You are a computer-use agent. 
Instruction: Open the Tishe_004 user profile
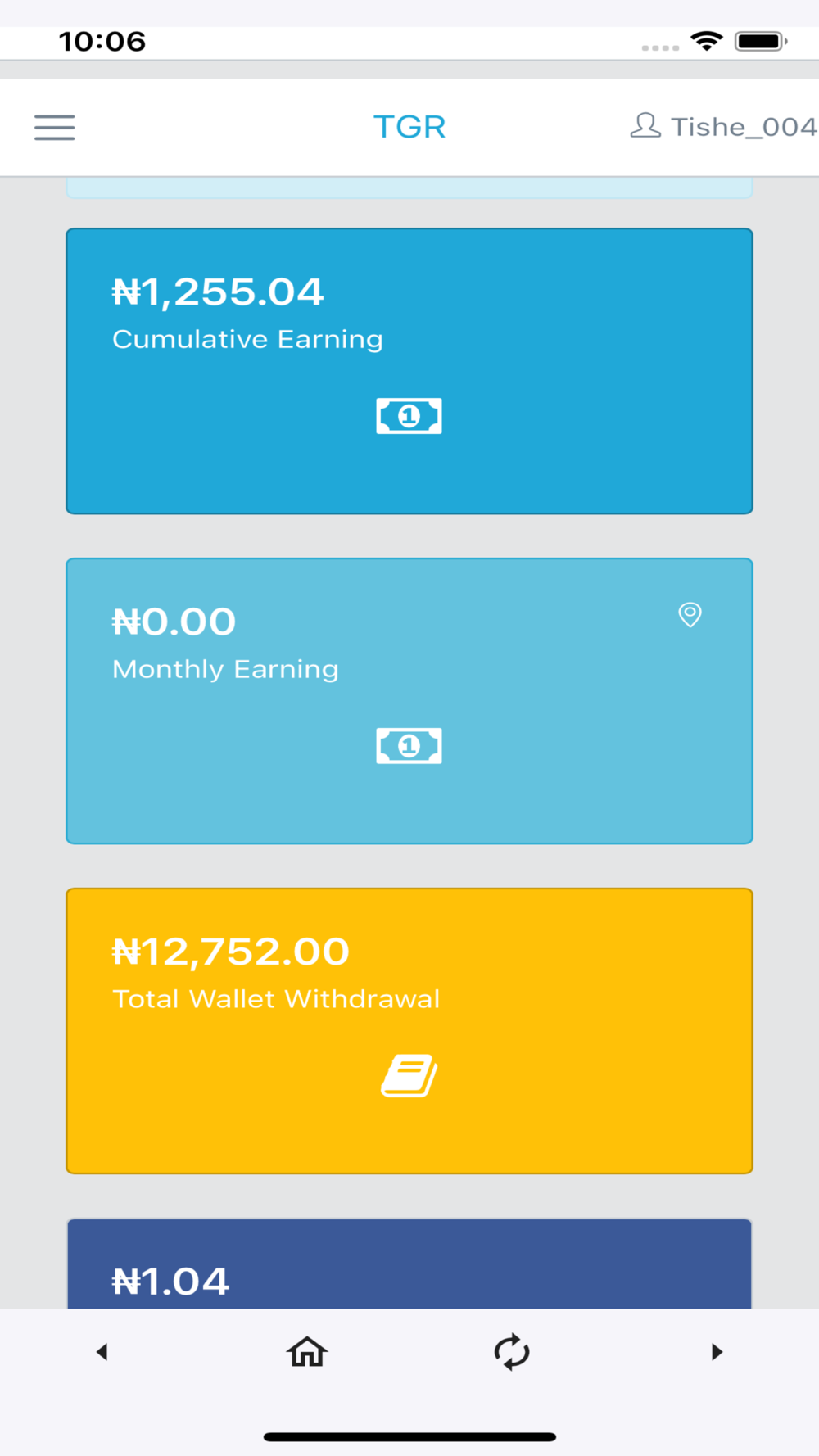(723, 127)
